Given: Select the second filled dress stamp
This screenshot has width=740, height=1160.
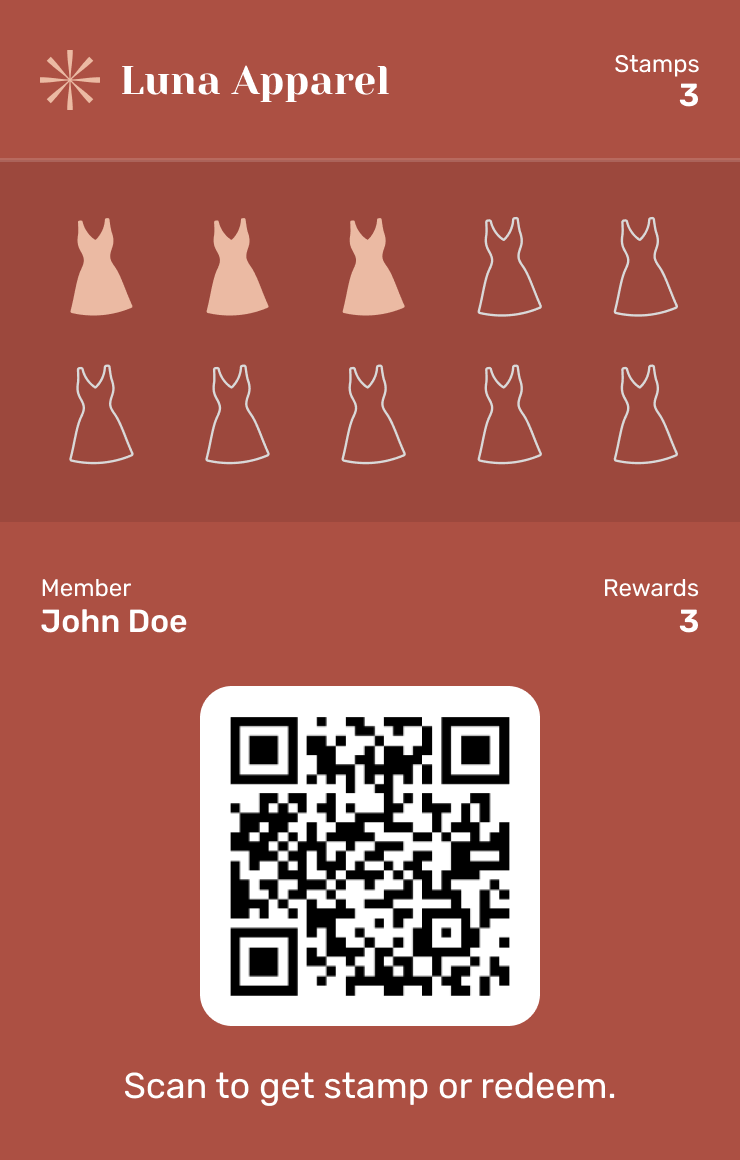Looking at the screenshot, I should (x=236, y=265).
